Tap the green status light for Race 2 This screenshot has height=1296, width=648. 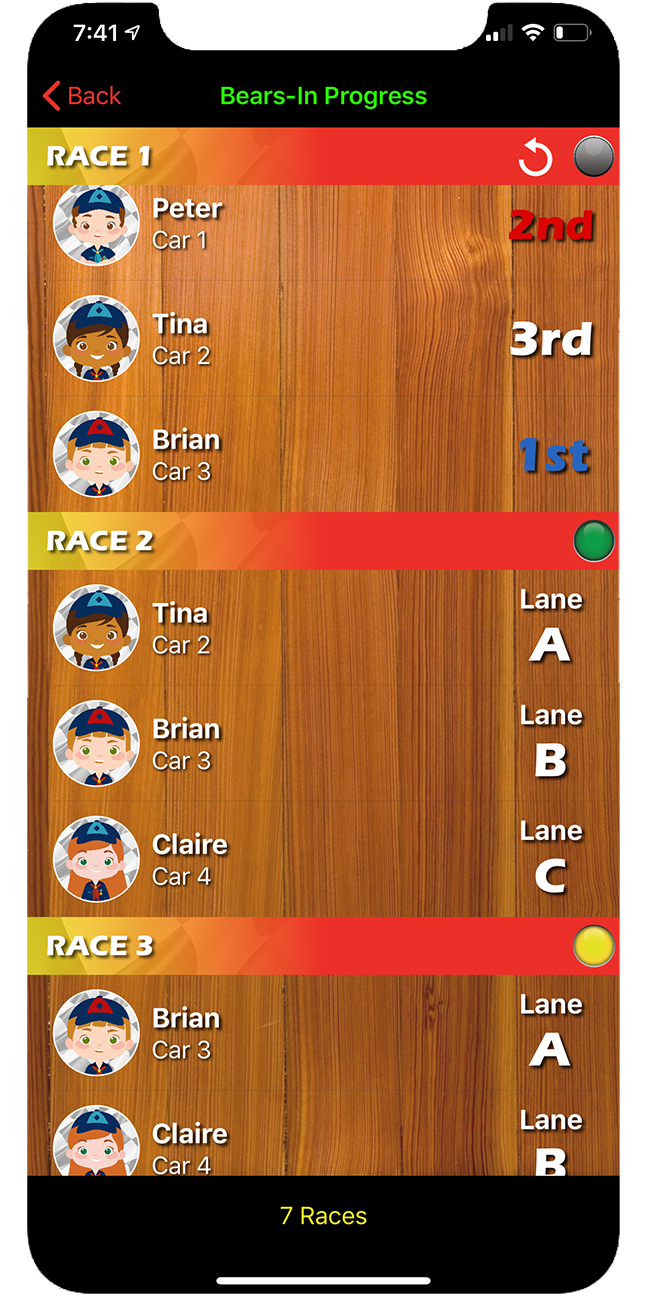point(593,542)
